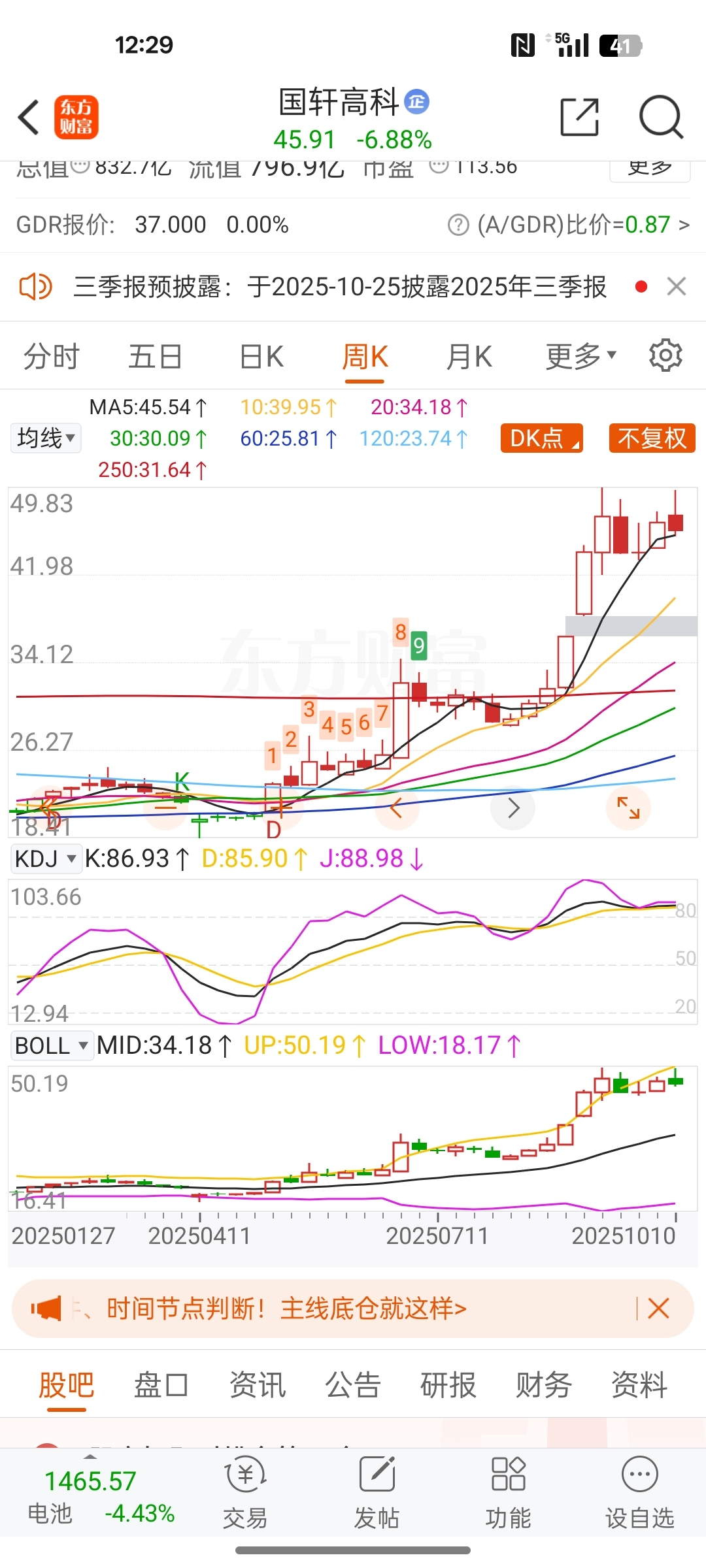706x1568 pixels.
Task: Close the 时间节点判断 promo banner
Action: (x=658, y=1309)
